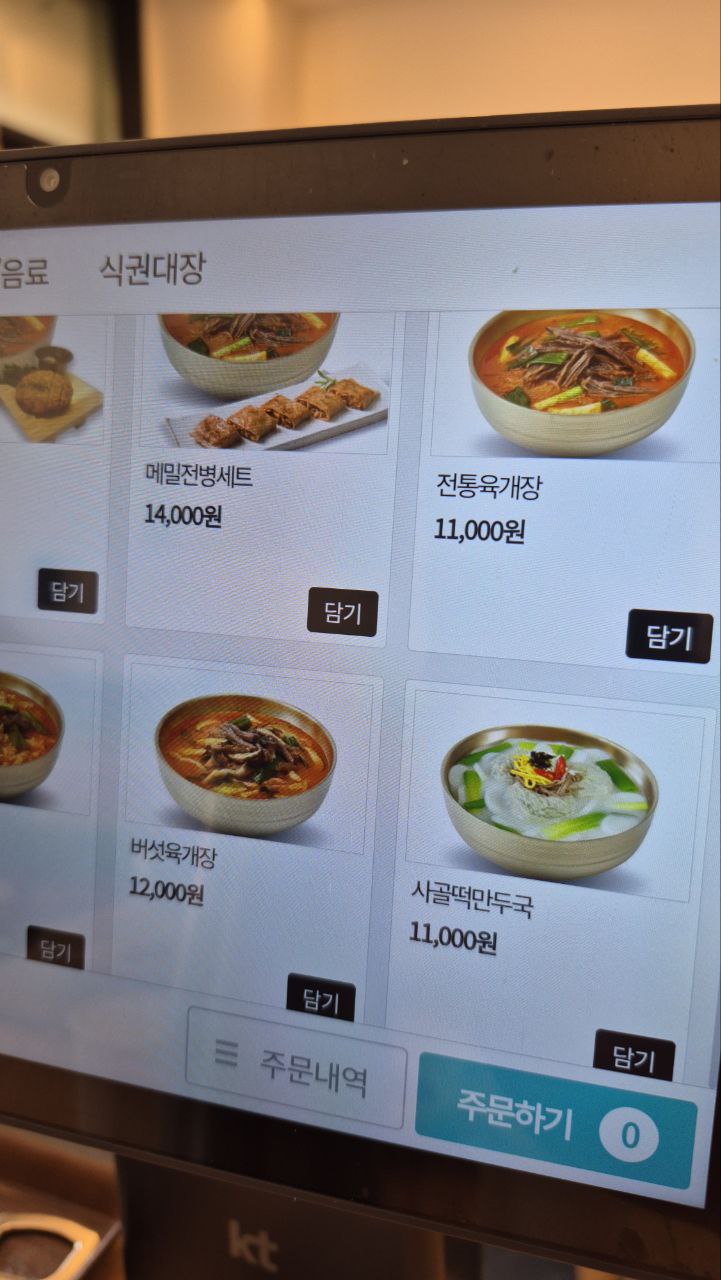Add 메밀전병세트 to the cart
The height and width of the screenshot is (1280, 721).
coord(342,612)
